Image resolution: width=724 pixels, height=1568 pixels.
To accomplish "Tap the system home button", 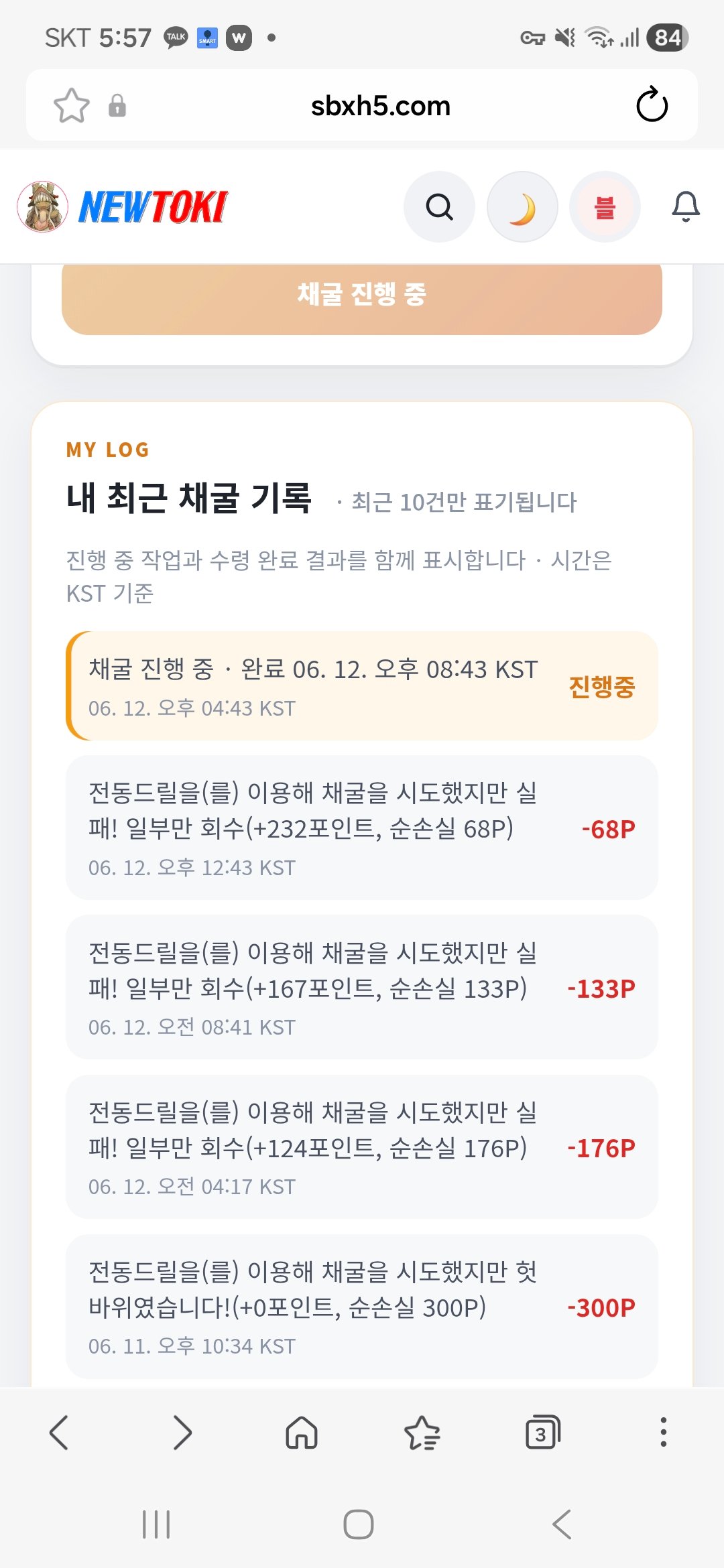I will [359, 1524].
